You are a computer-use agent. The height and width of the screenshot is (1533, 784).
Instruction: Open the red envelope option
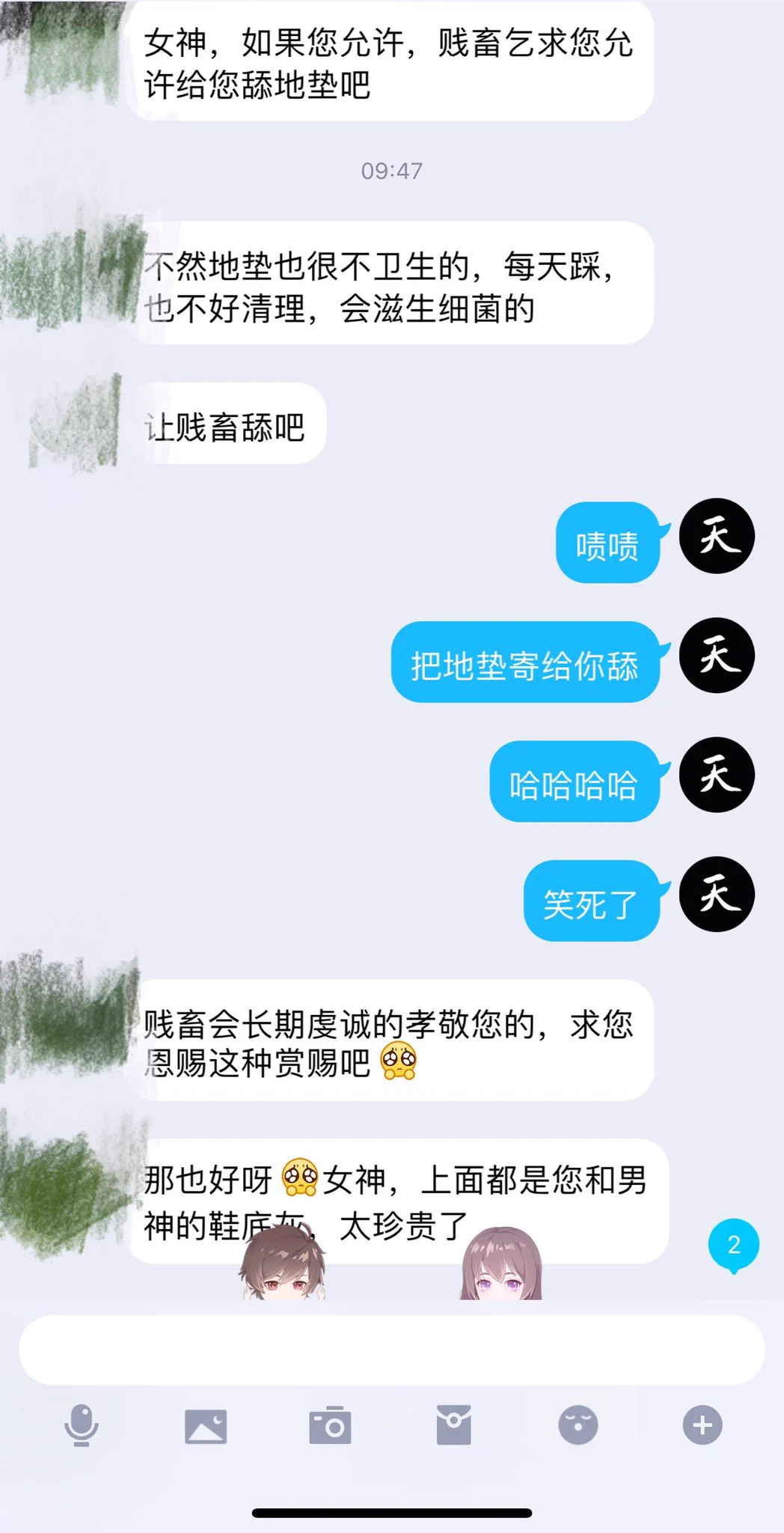tap(454, 1425)
